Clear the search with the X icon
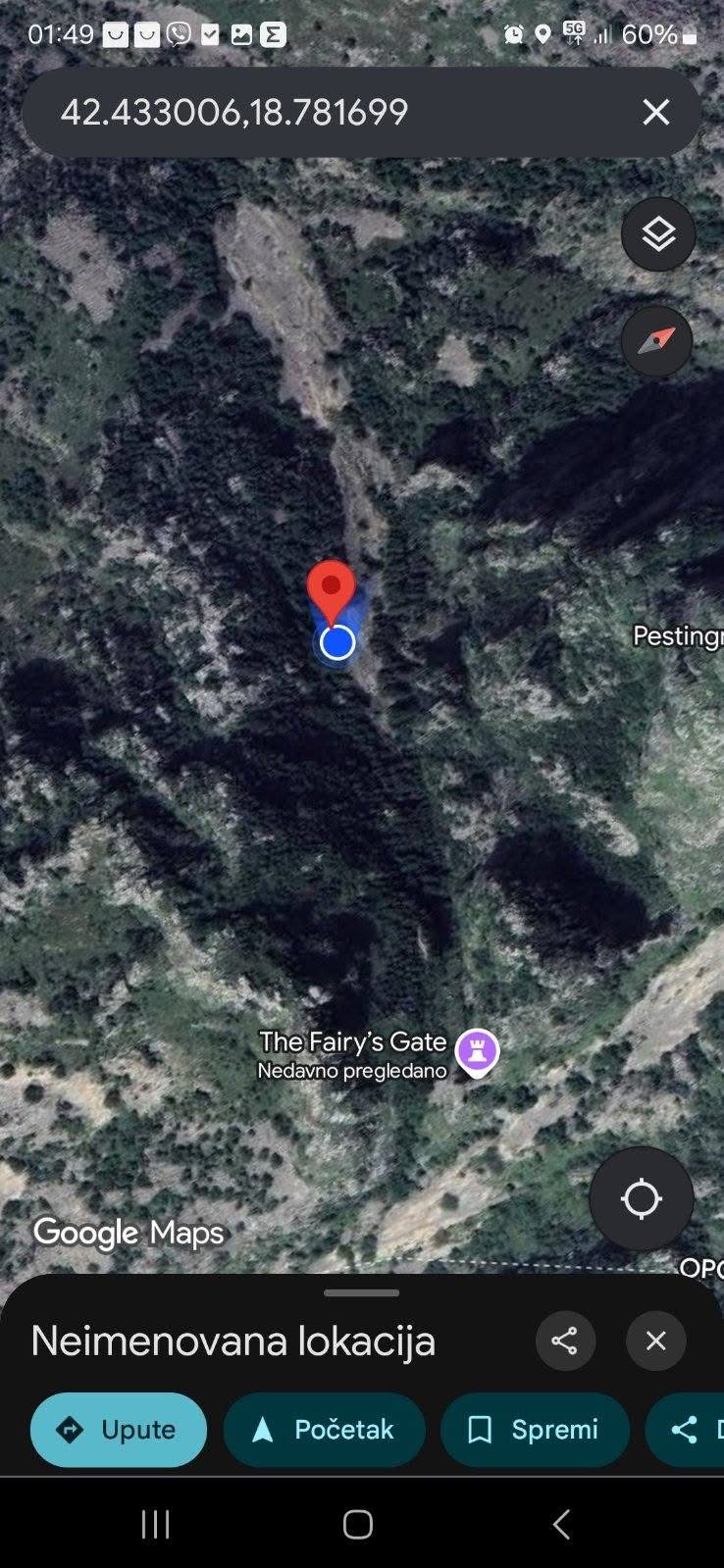724x1568 pixels. point(655,112)
